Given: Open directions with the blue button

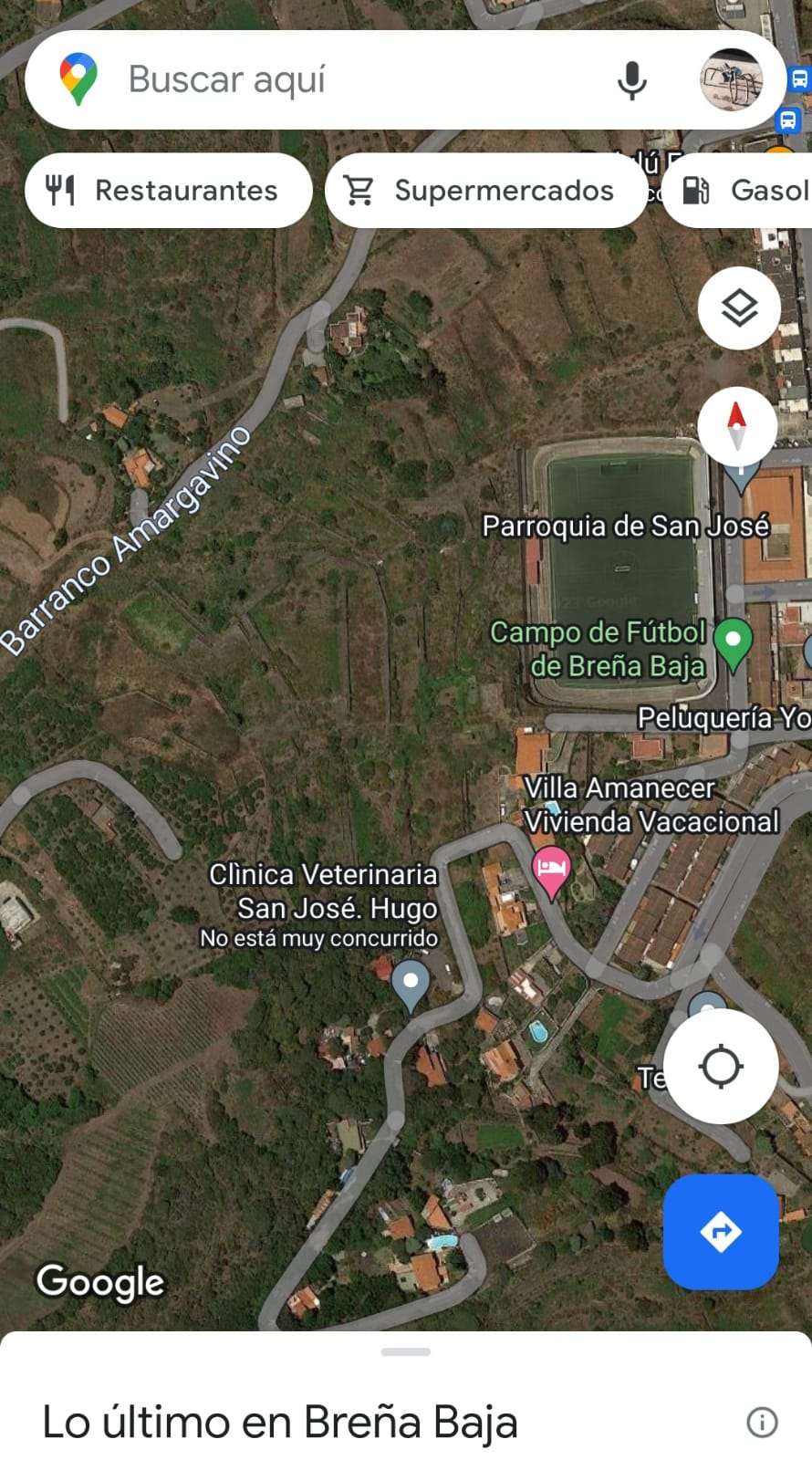Looking at the screenshot, I should pyautogui.click(x=721, y=1232).
